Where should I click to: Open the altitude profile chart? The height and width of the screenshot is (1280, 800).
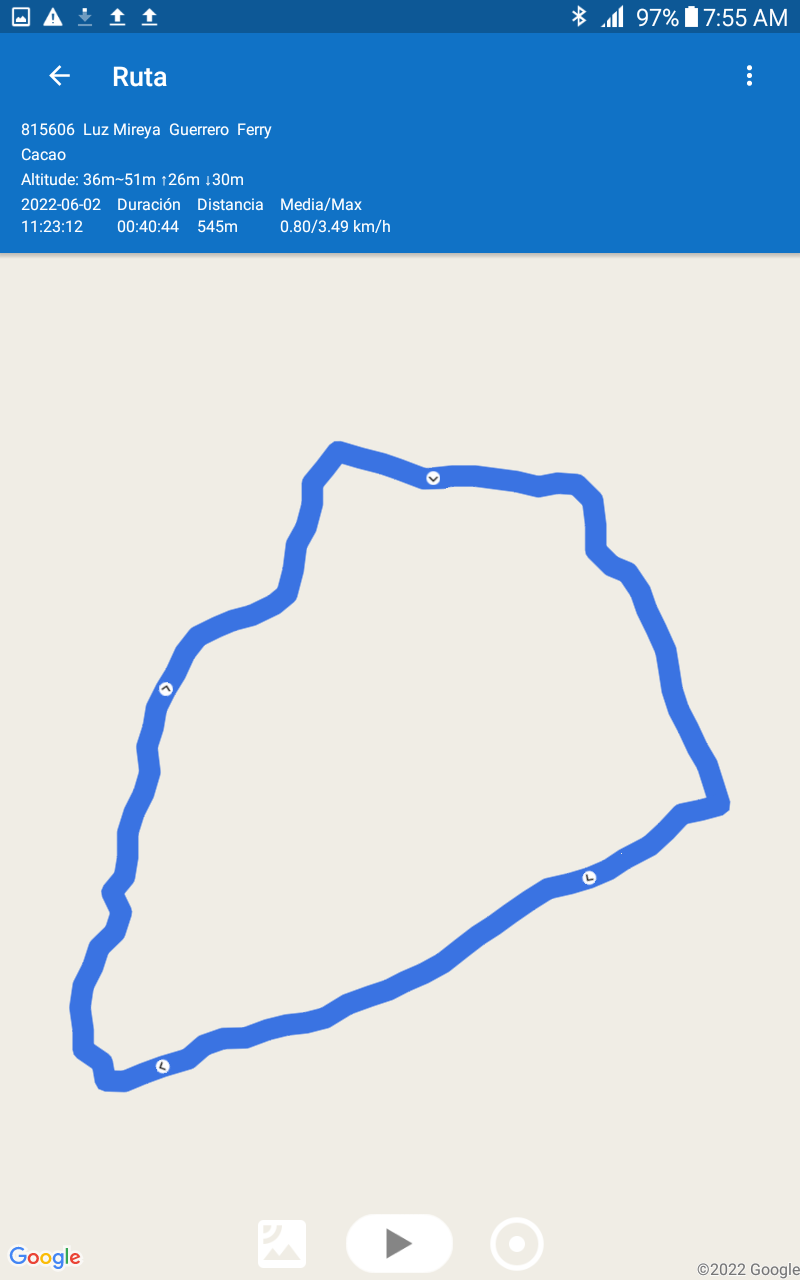(x=282, y=1244)
